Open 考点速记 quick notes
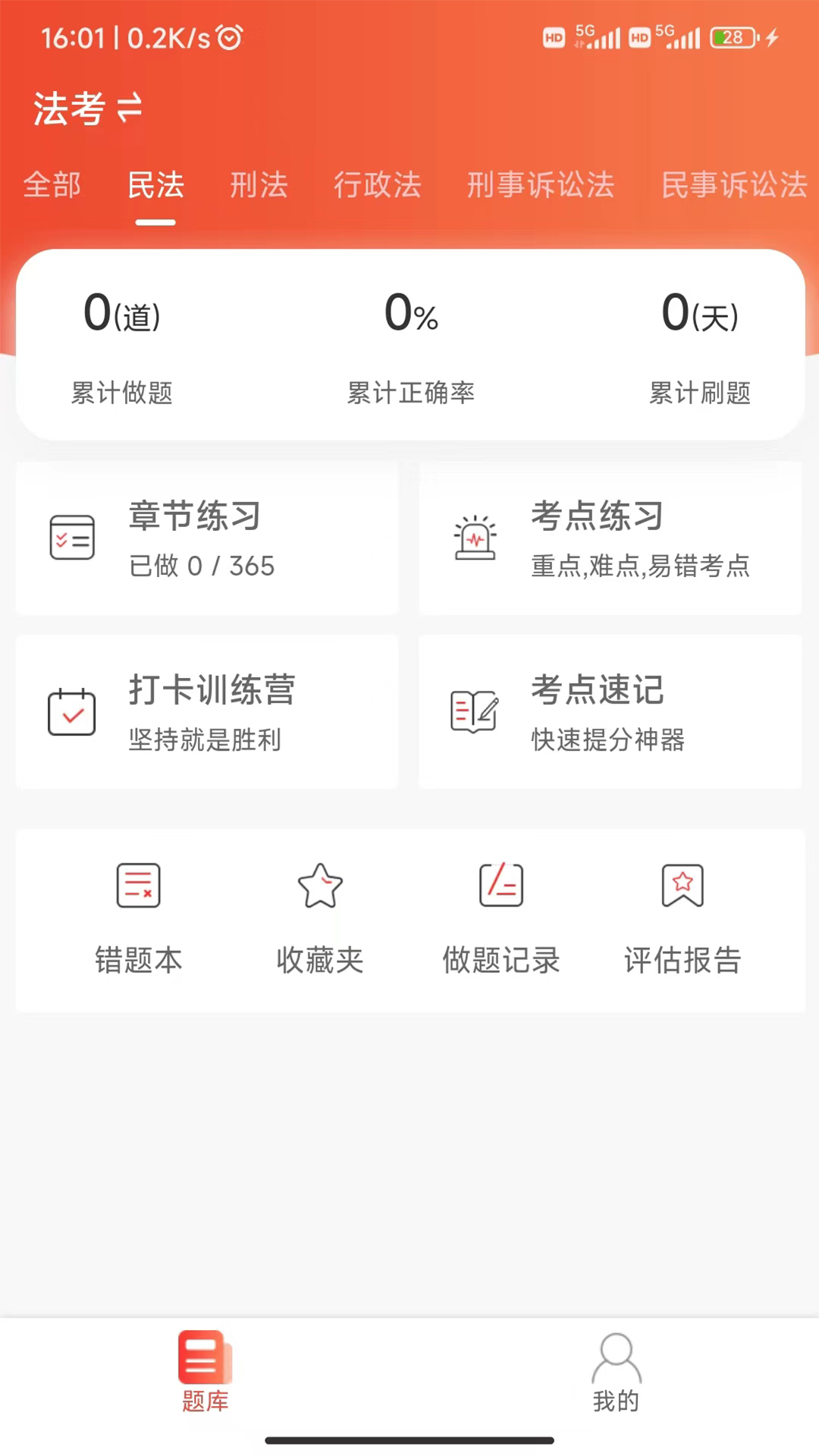Image resolution: width=819 pixels, height=1456 pixels. (x=610, y=712)
